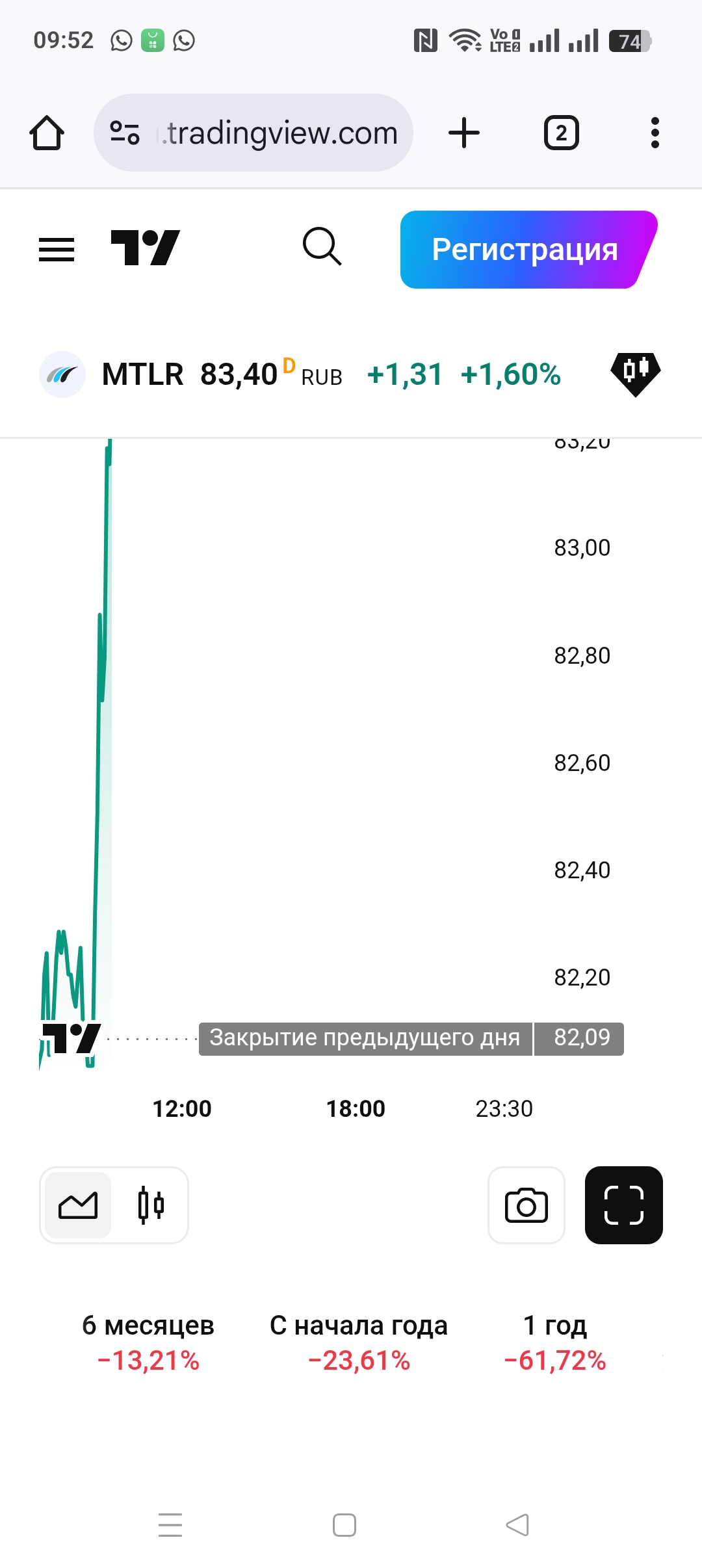Image resolution: width=702 pixels, height=1568 pixels.
Task: Open recent apps from navigation bar
Action: [170, 1524]
